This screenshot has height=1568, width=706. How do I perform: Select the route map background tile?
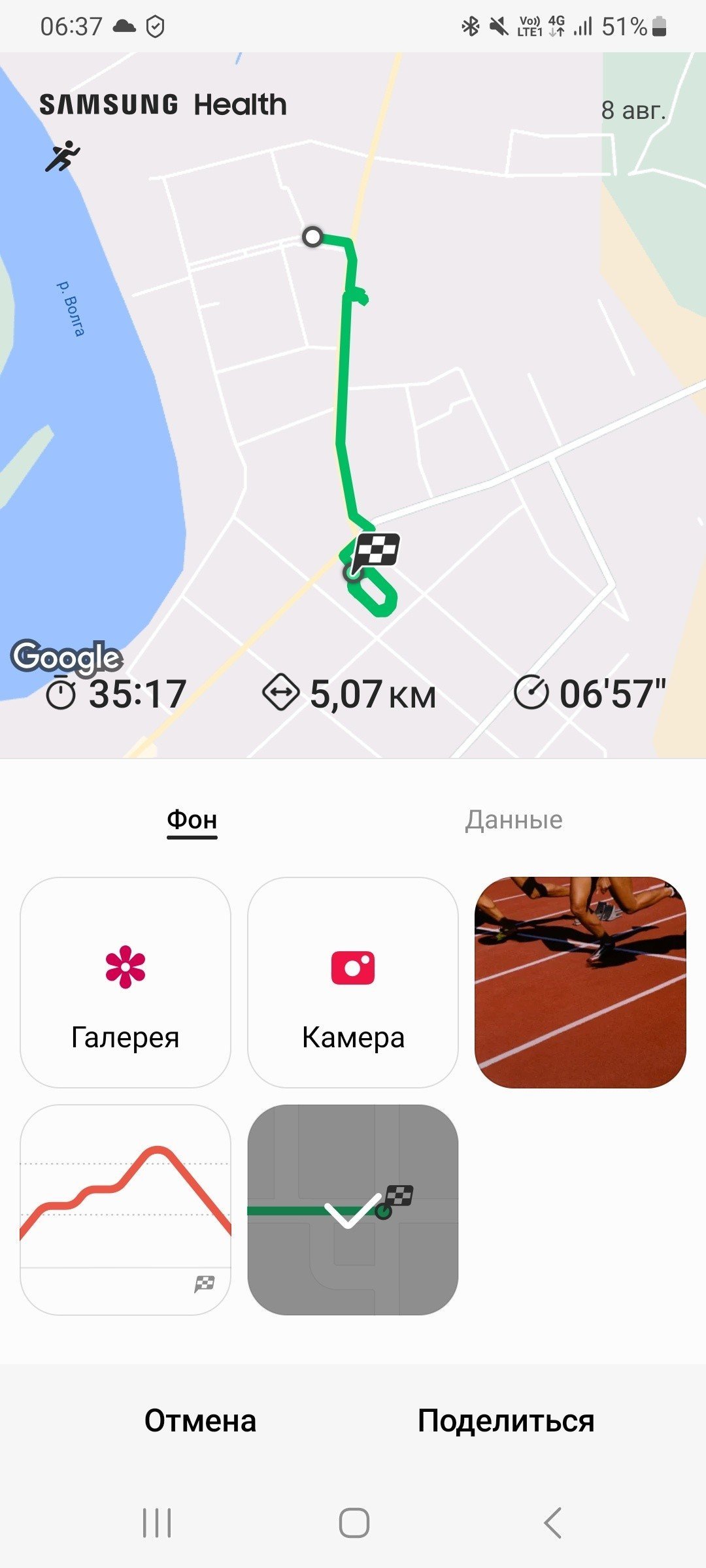pos(353,1209)
